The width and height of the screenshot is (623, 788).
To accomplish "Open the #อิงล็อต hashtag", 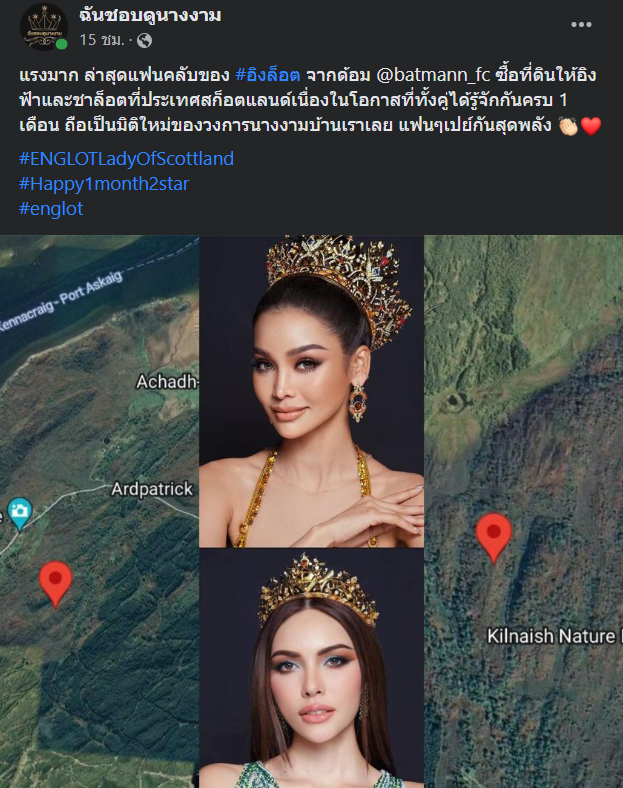I will click(267, 76).
